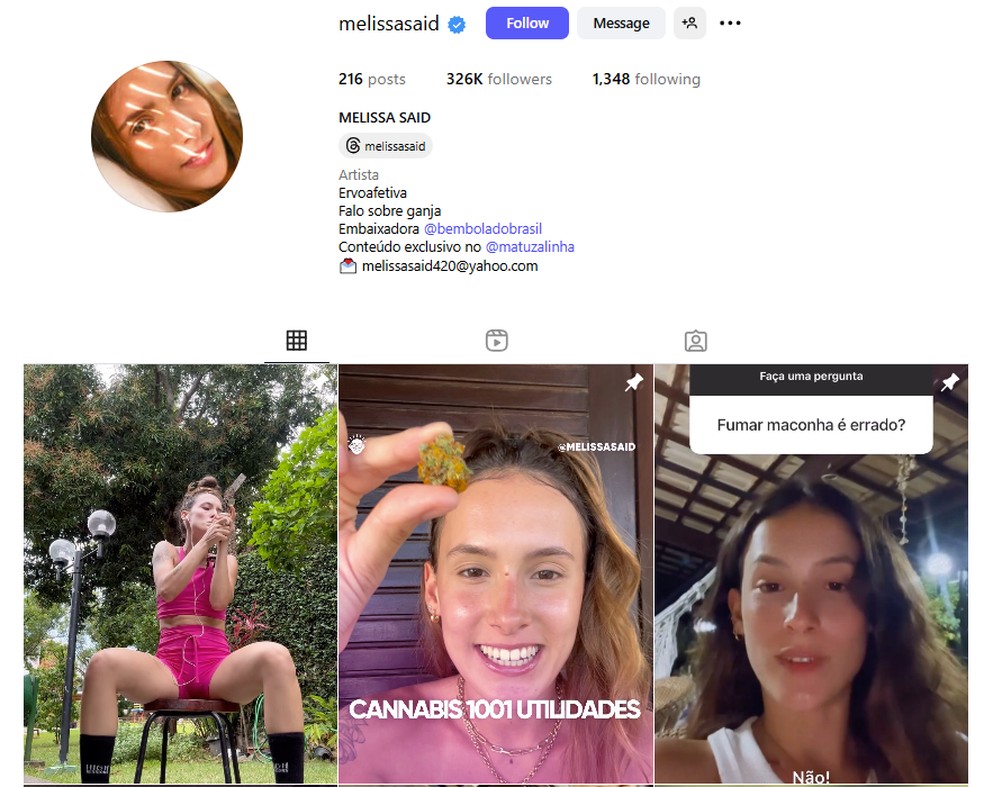This screenshot has width=984, height=787.
Task: Open the three-dot options menu
Action: (x=730, y=23)
